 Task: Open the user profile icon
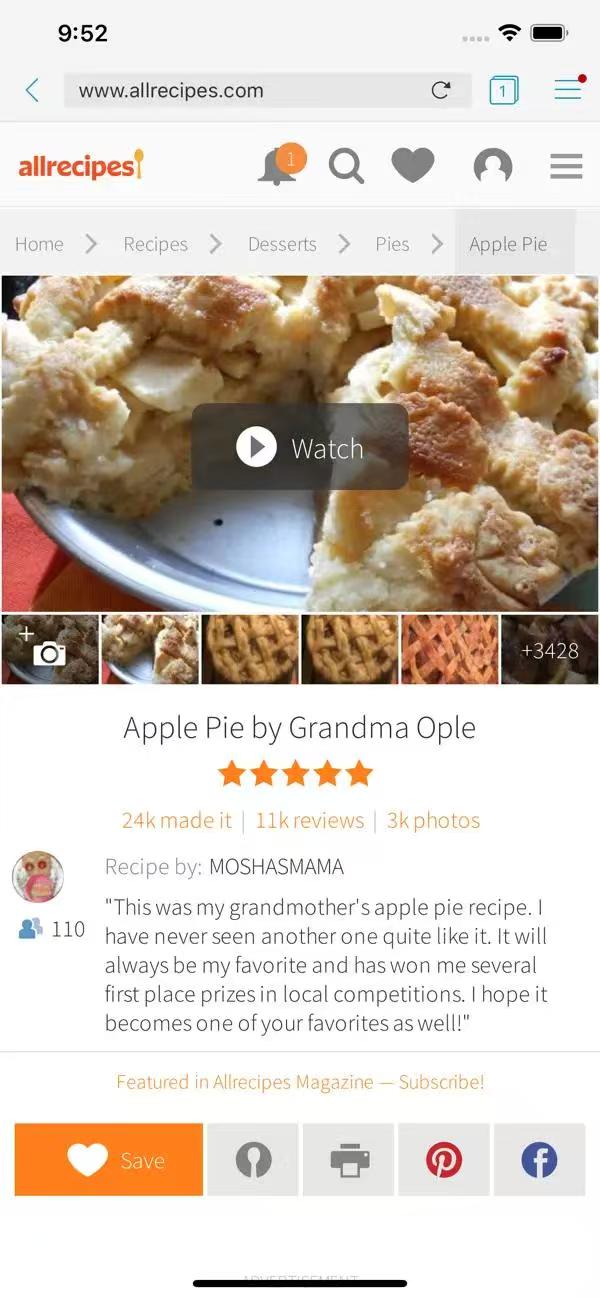point(492,166)
